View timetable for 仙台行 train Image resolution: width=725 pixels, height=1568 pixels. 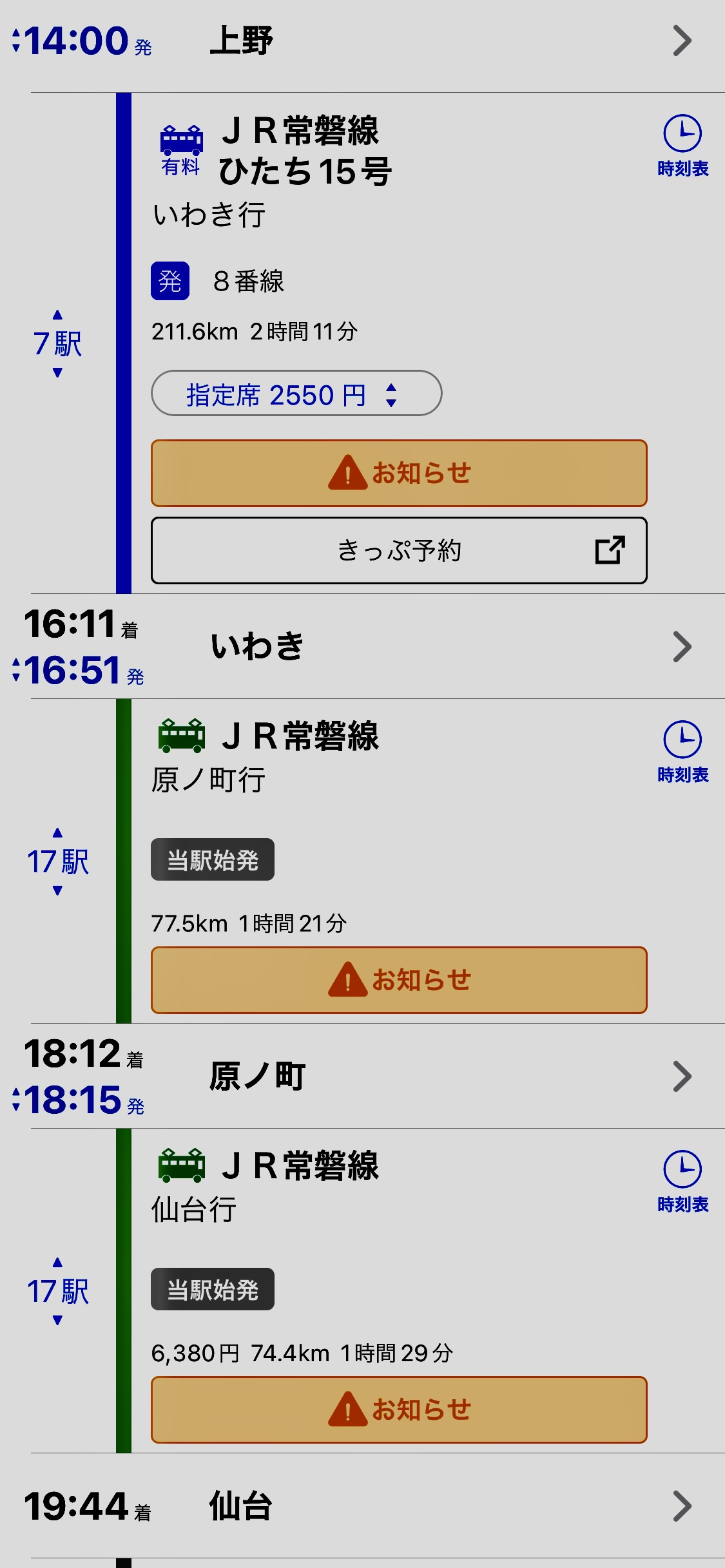tap(682, 1181)
